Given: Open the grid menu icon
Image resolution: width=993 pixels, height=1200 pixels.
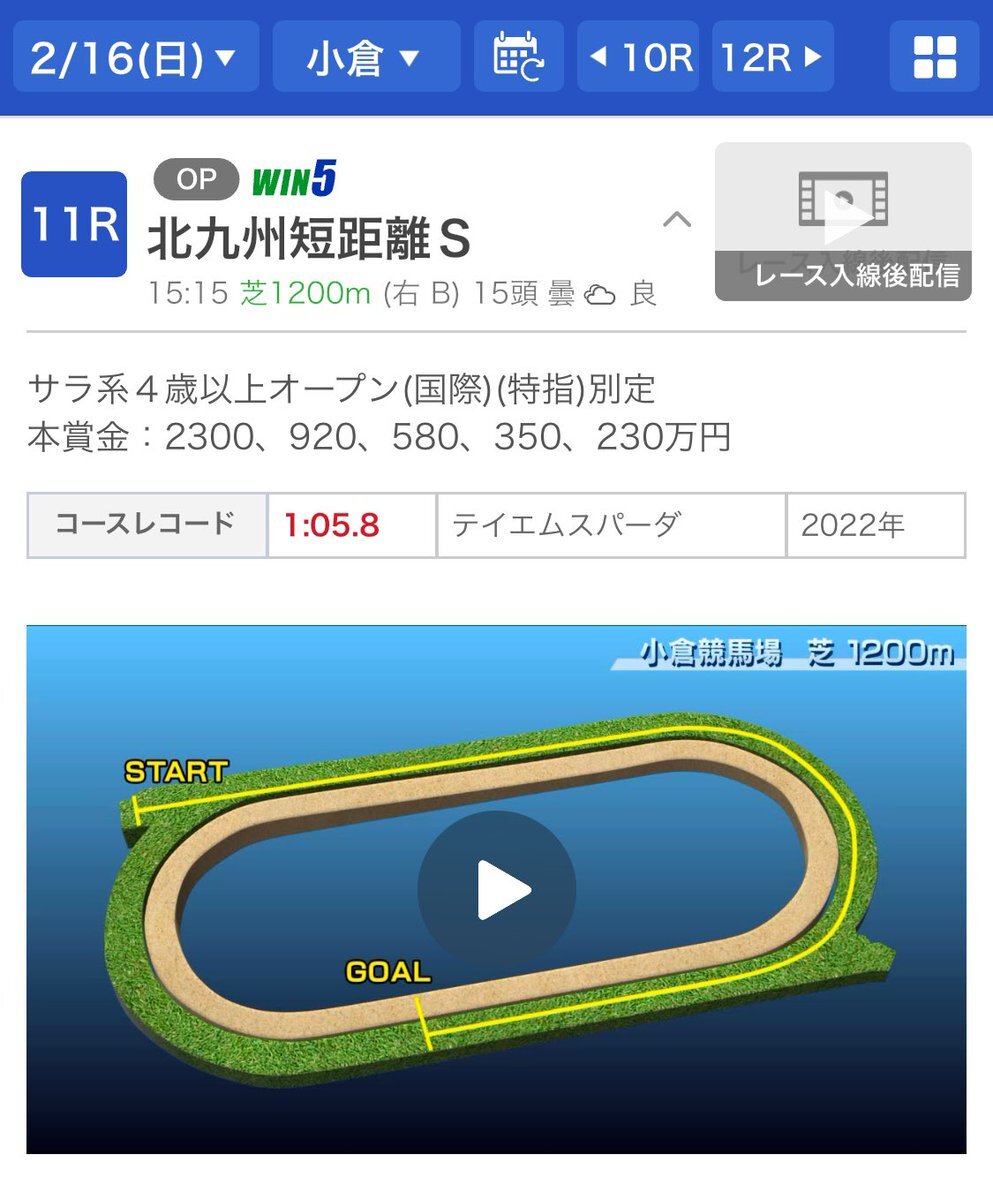Looking at the screenshot, I should point(934,57).
